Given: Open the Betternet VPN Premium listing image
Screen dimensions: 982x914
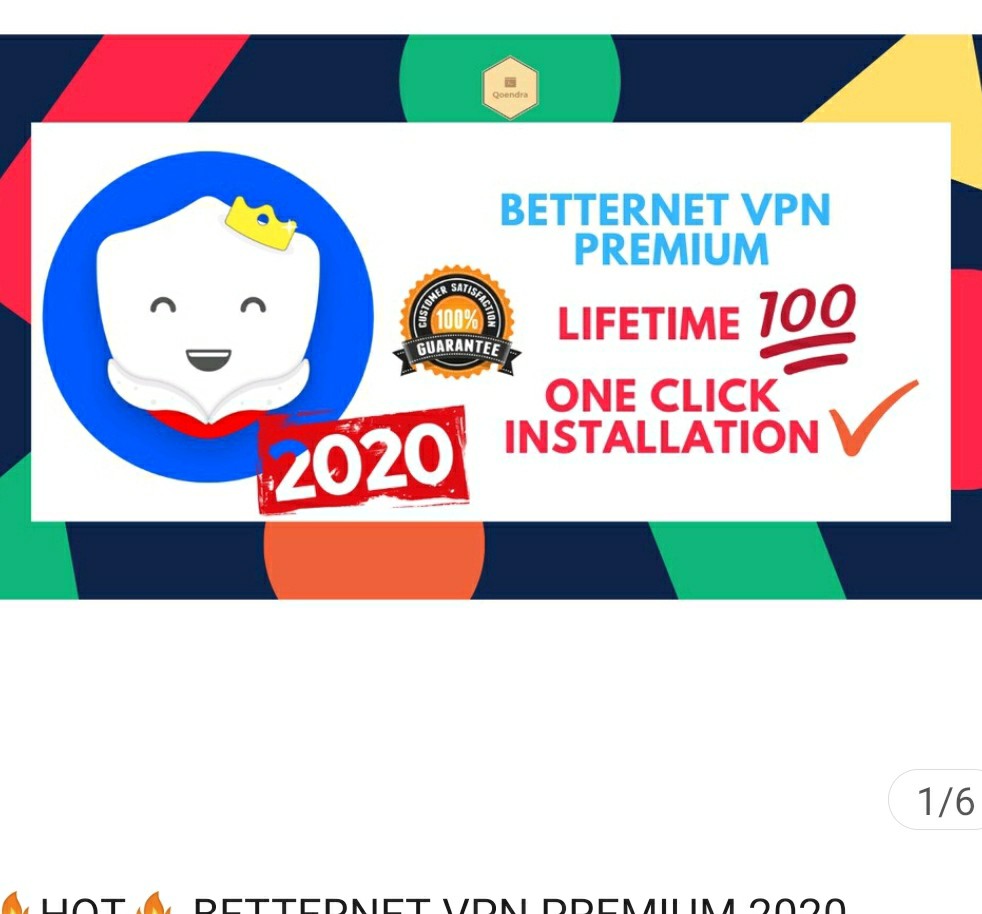Looking at the screenshot, I should 490,320.
